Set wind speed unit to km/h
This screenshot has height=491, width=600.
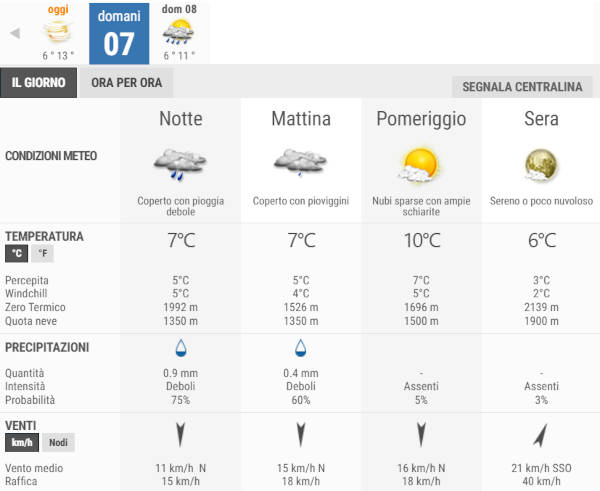tap(21, 443)
